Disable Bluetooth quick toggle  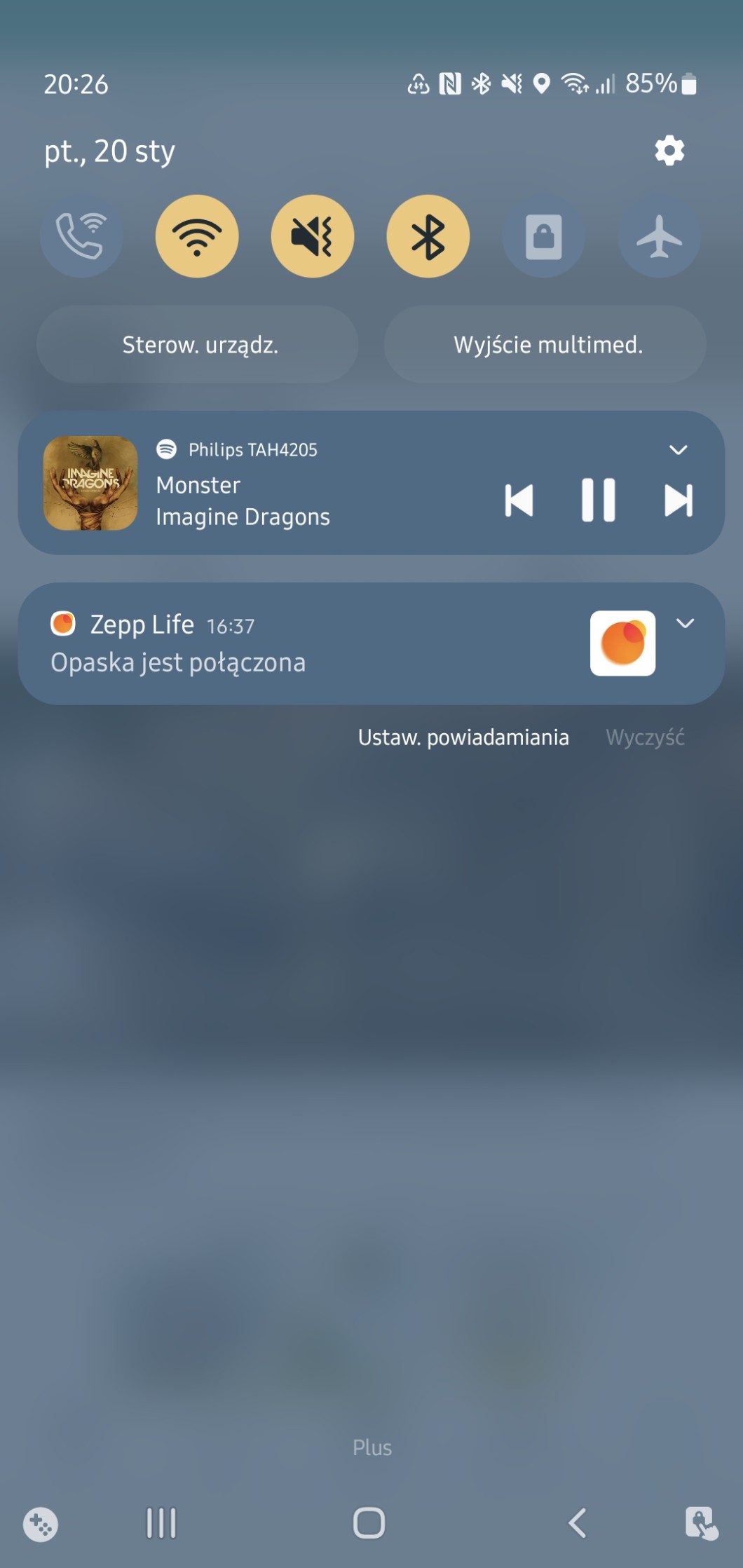[428, 236]
